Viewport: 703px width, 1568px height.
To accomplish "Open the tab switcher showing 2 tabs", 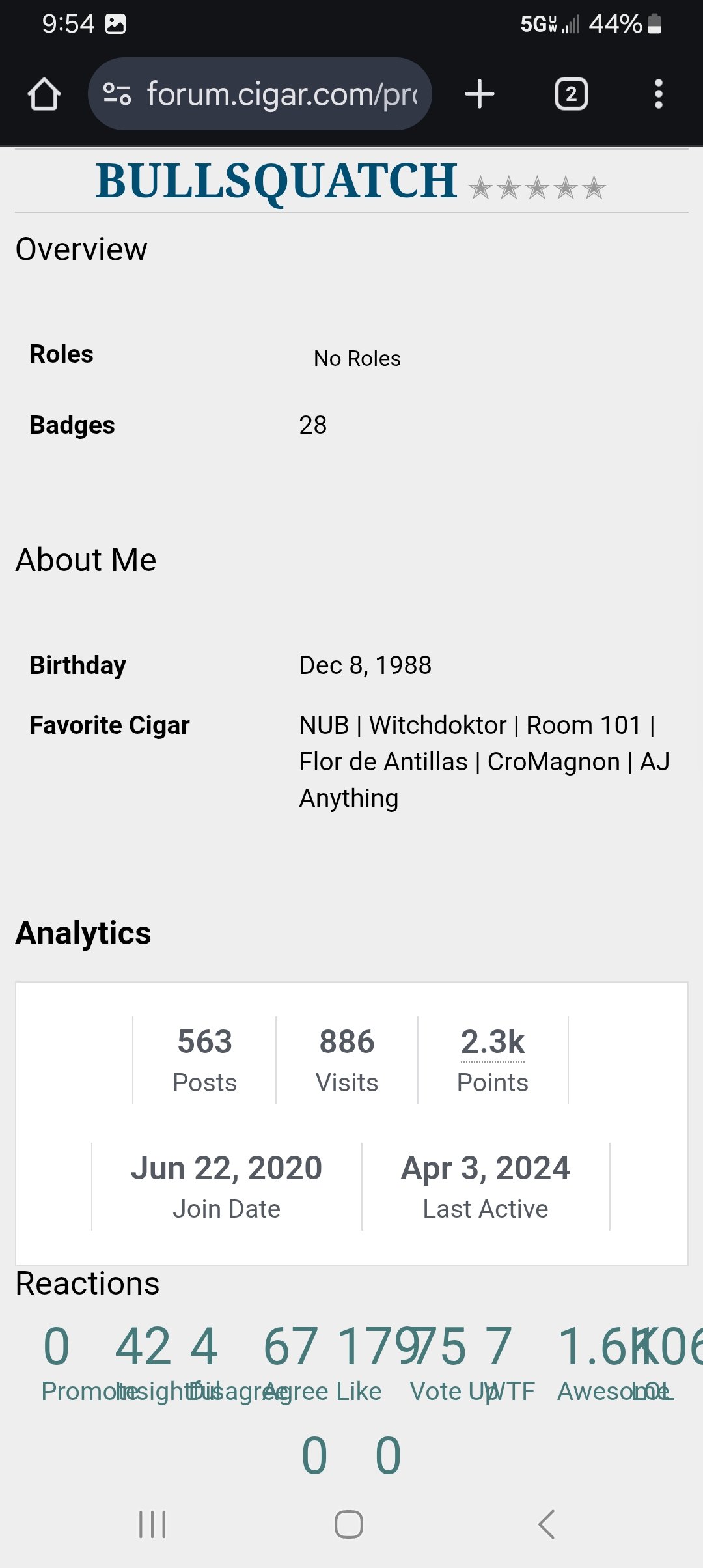I will click(x=571, y=94).
